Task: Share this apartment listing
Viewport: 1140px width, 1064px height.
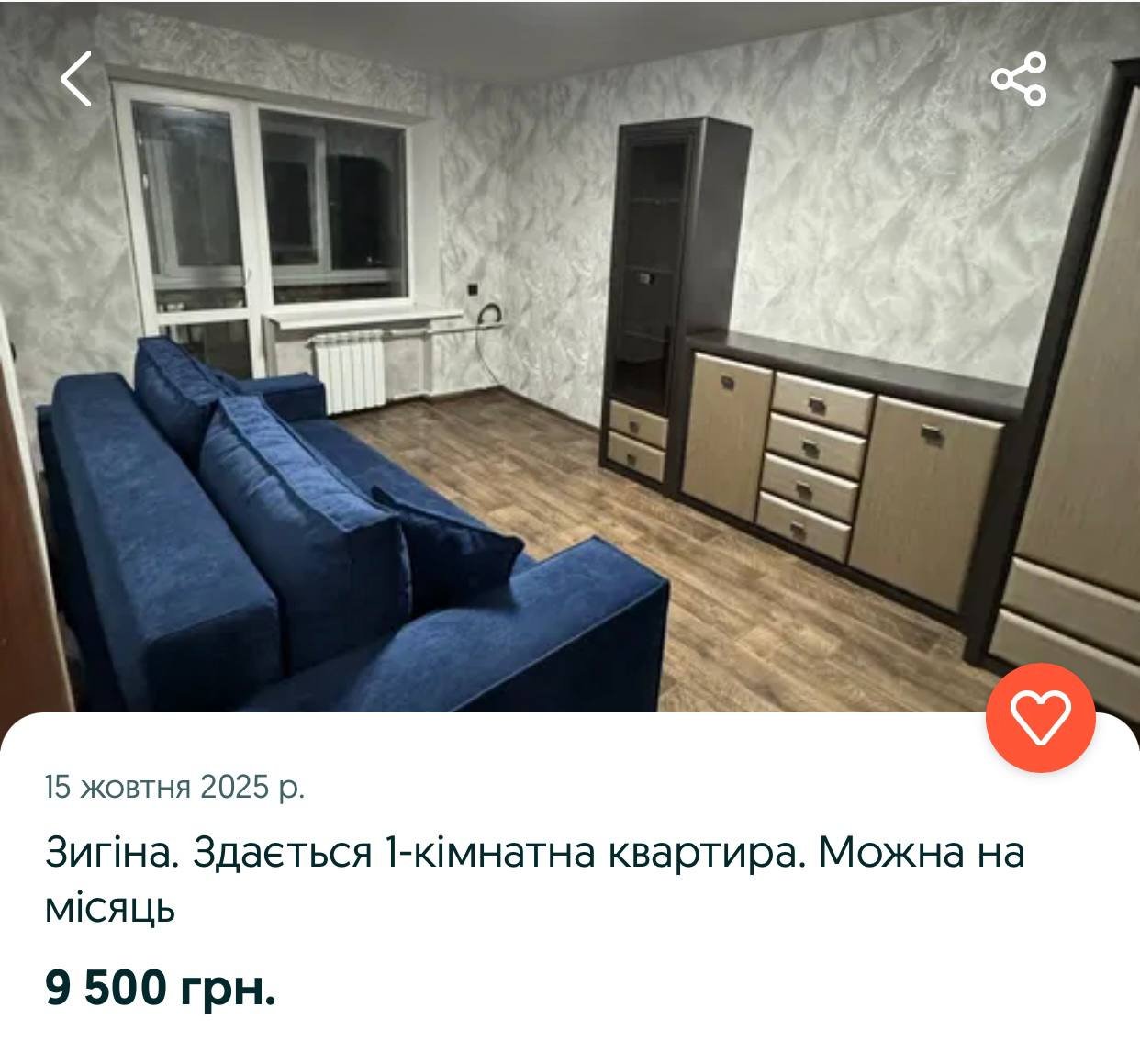Action: (1019, 79)
